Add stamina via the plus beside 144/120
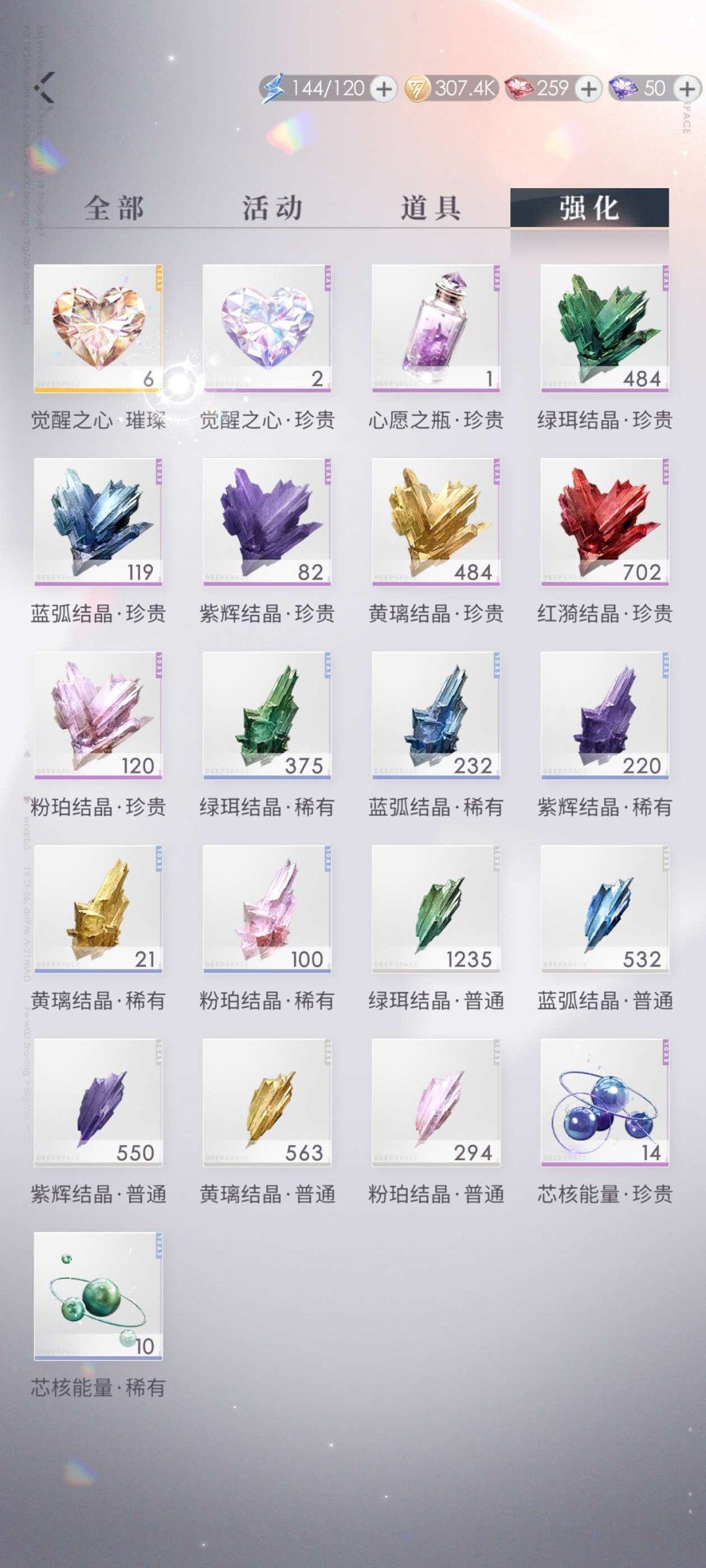Screen dimensions: 706x1568 (384, 89)
